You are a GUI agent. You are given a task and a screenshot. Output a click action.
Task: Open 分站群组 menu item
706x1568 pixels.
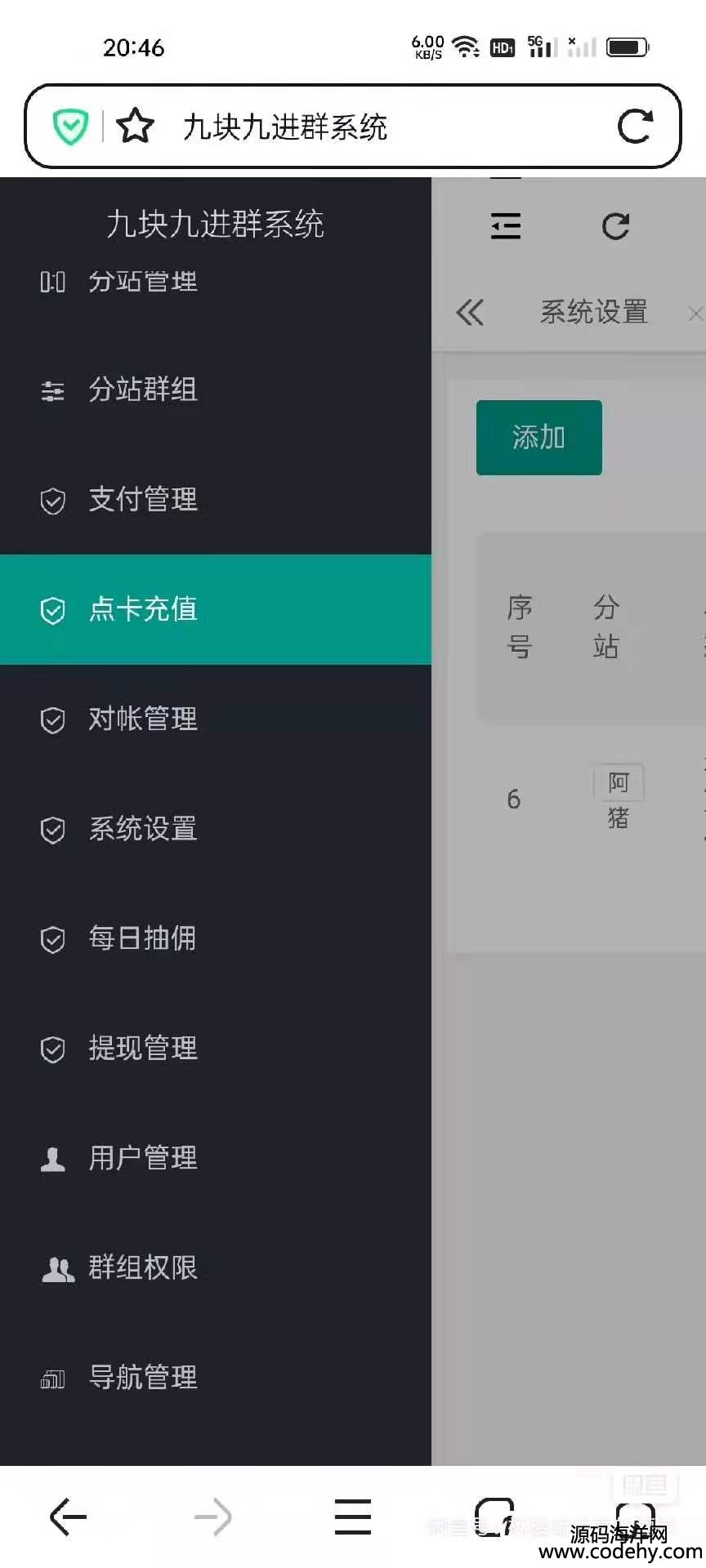(216, 390)
